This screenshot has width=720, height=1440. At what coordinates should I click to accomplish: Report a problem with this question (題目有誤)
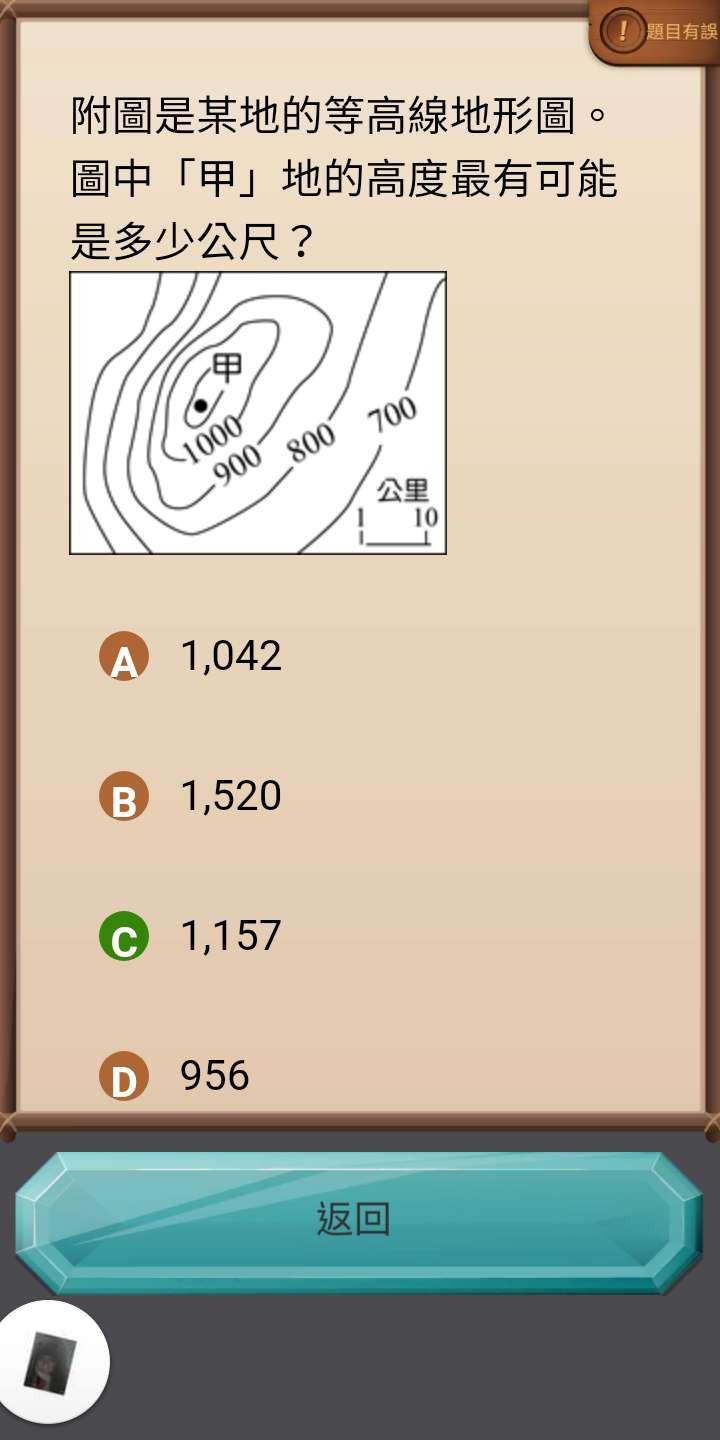coord(659,31)
